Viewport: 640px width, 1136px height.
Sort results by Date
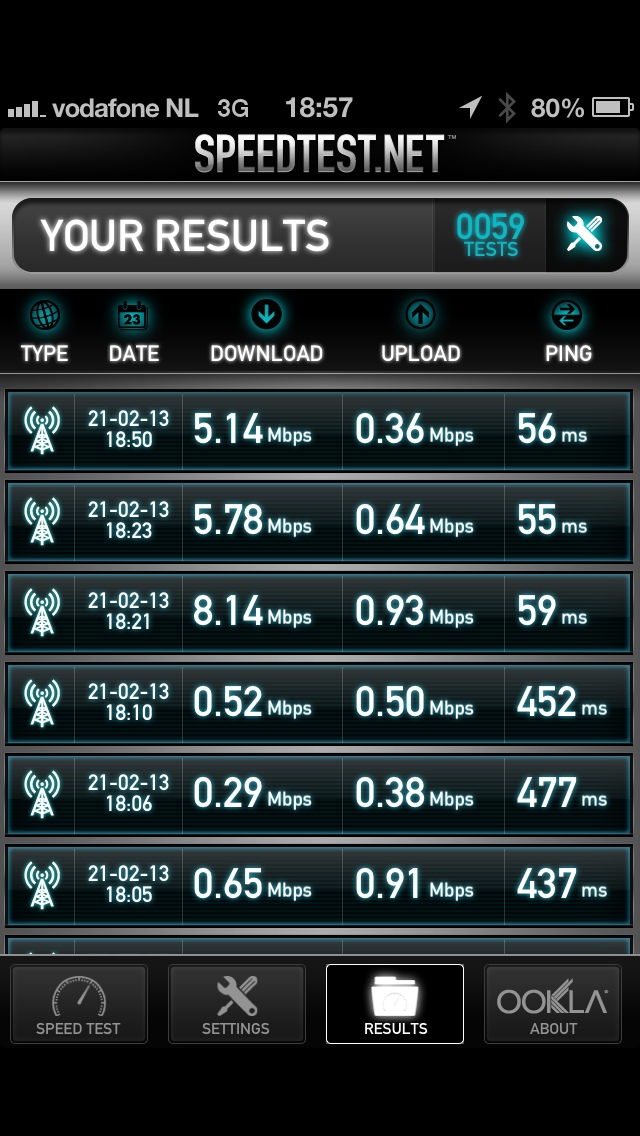133,333
